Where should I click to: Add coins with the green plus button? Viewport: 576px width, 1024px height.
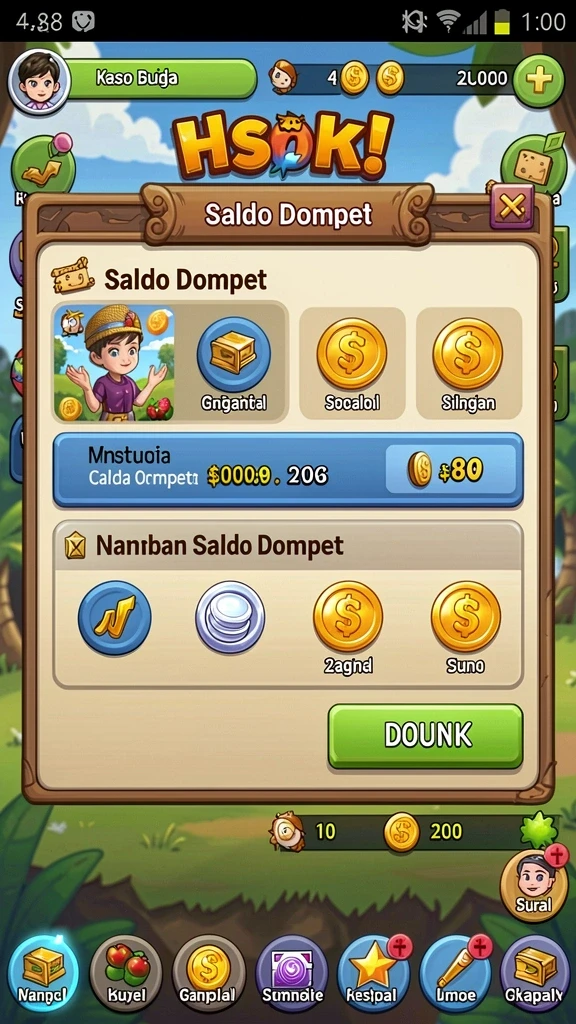click(538, 80)
